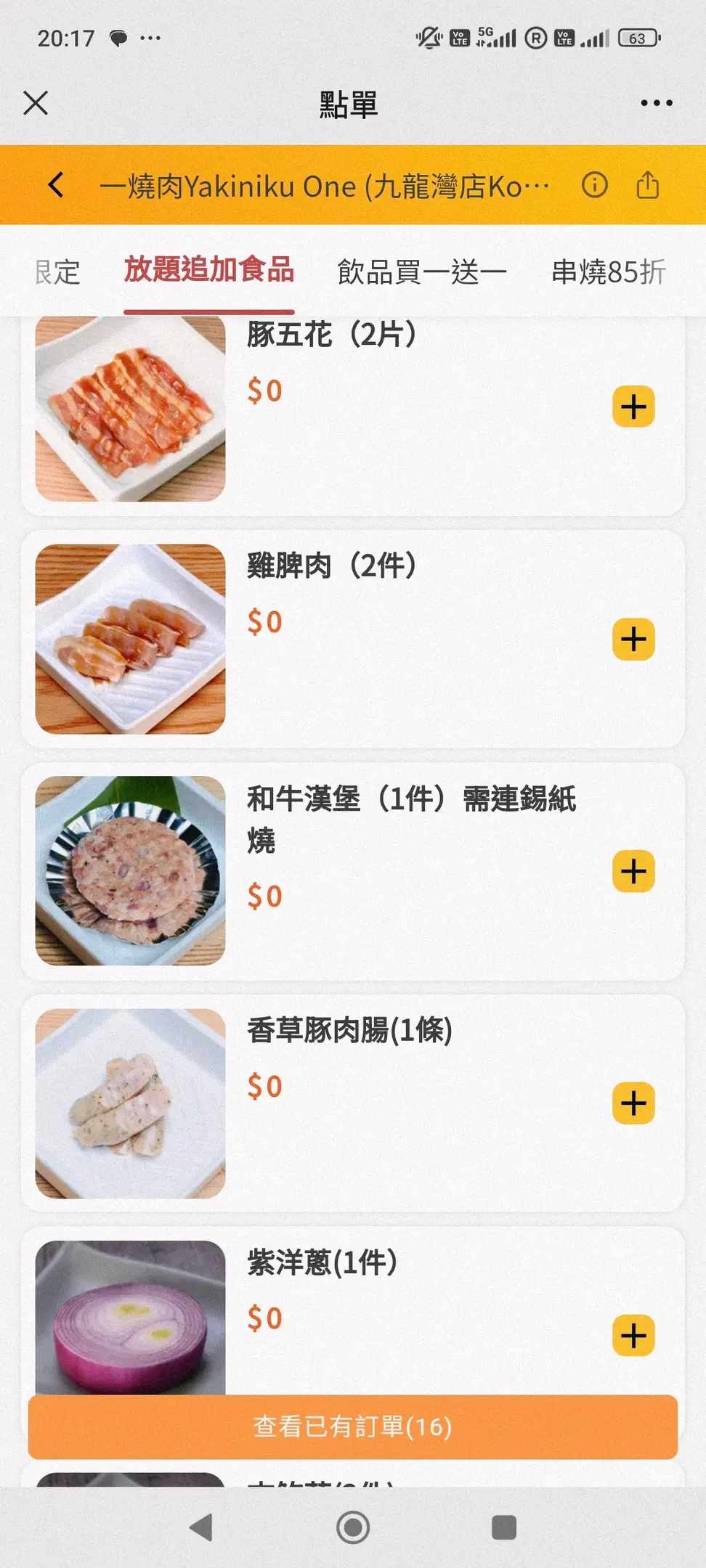Add 香草豚肉腸(1條) to the order

coord(633,1103)
